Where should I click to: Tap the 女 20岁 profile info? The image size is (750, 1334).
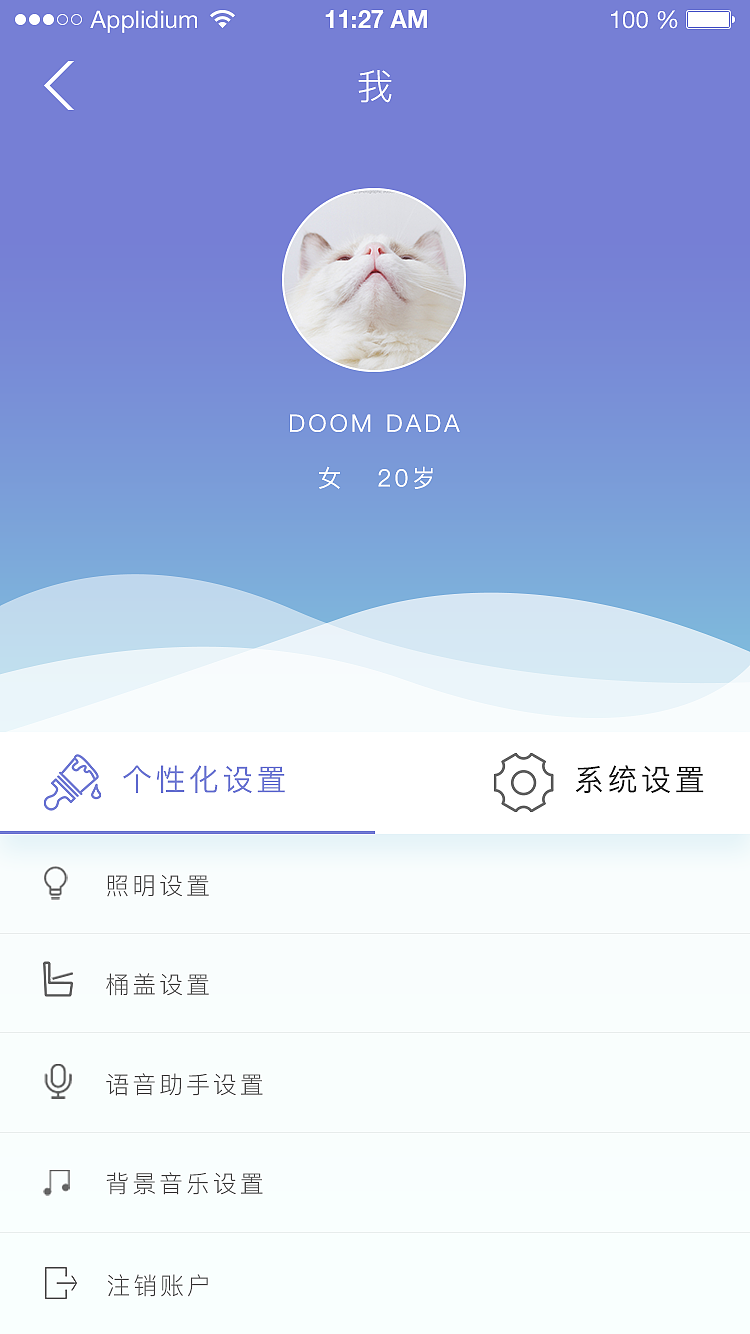tap(375, 478)
